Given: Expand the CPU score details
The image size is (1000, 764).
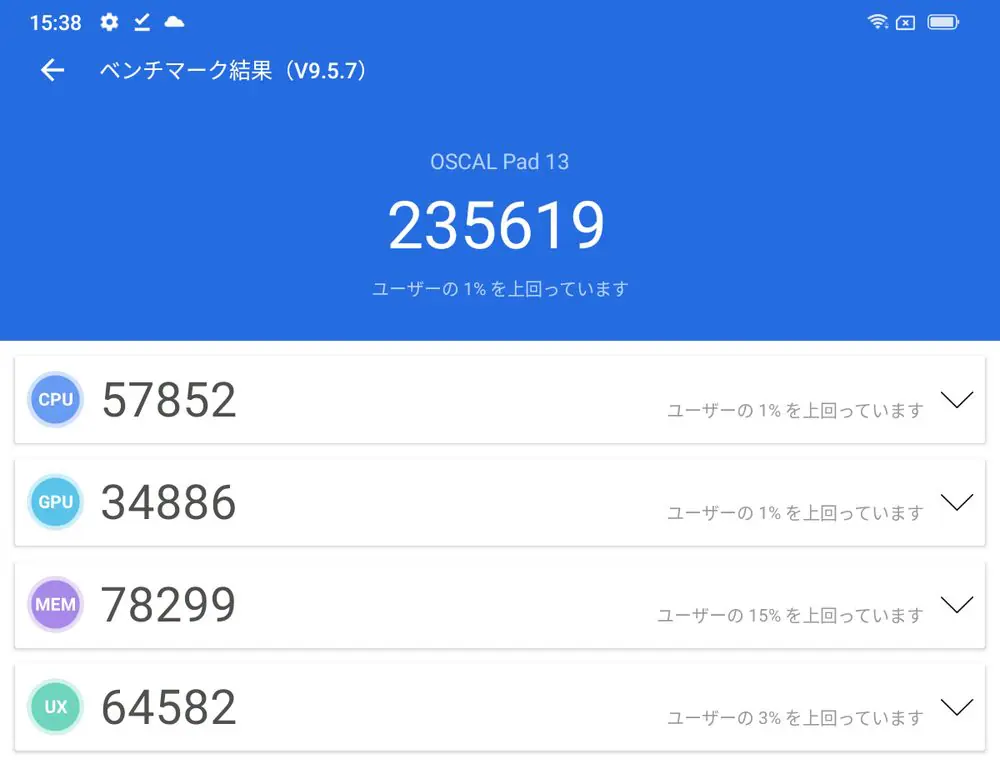Looking at the screenshot, I should click(956, 401).
